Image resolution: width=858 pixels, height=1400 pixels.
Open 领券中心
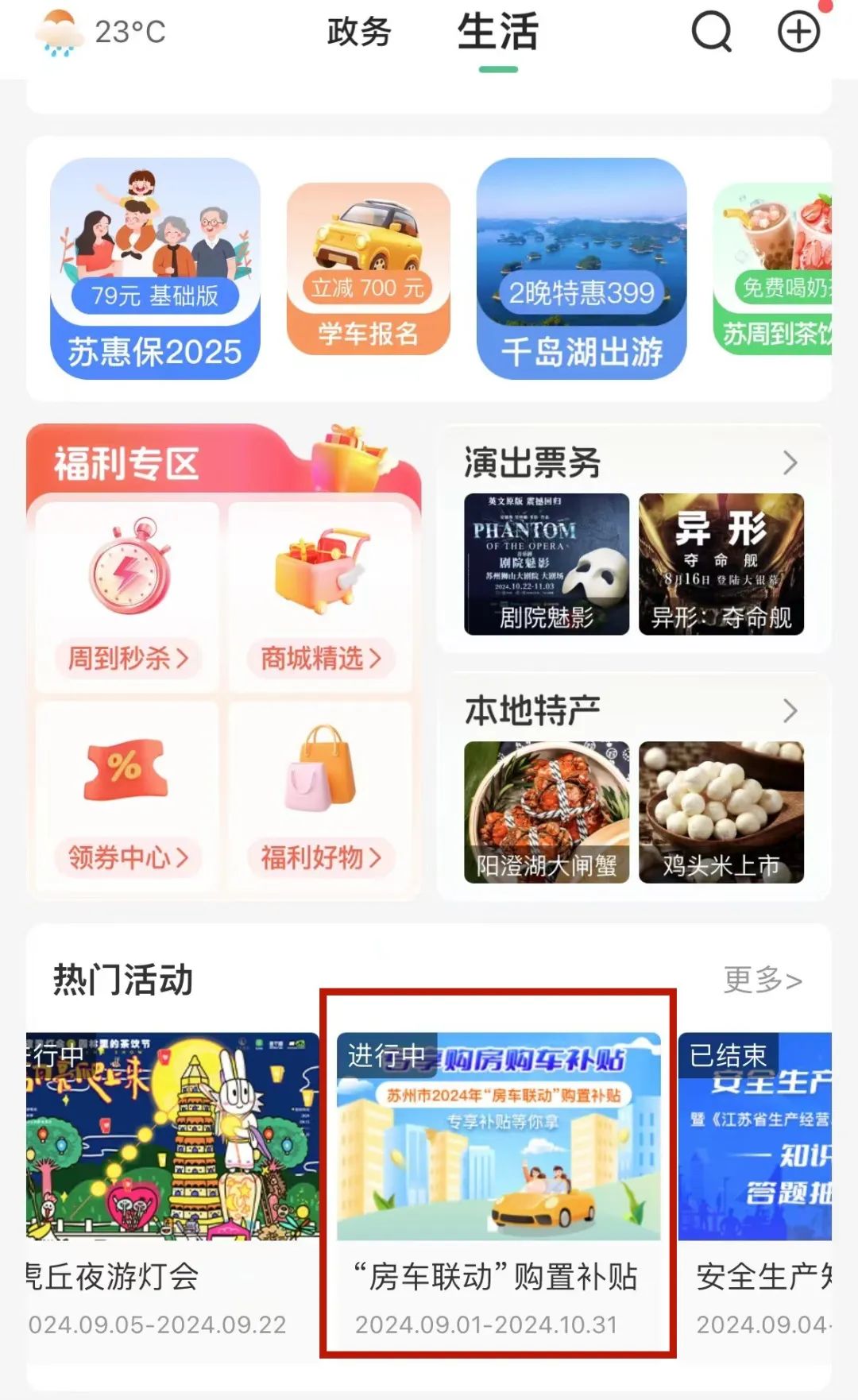tap(127, 797)
